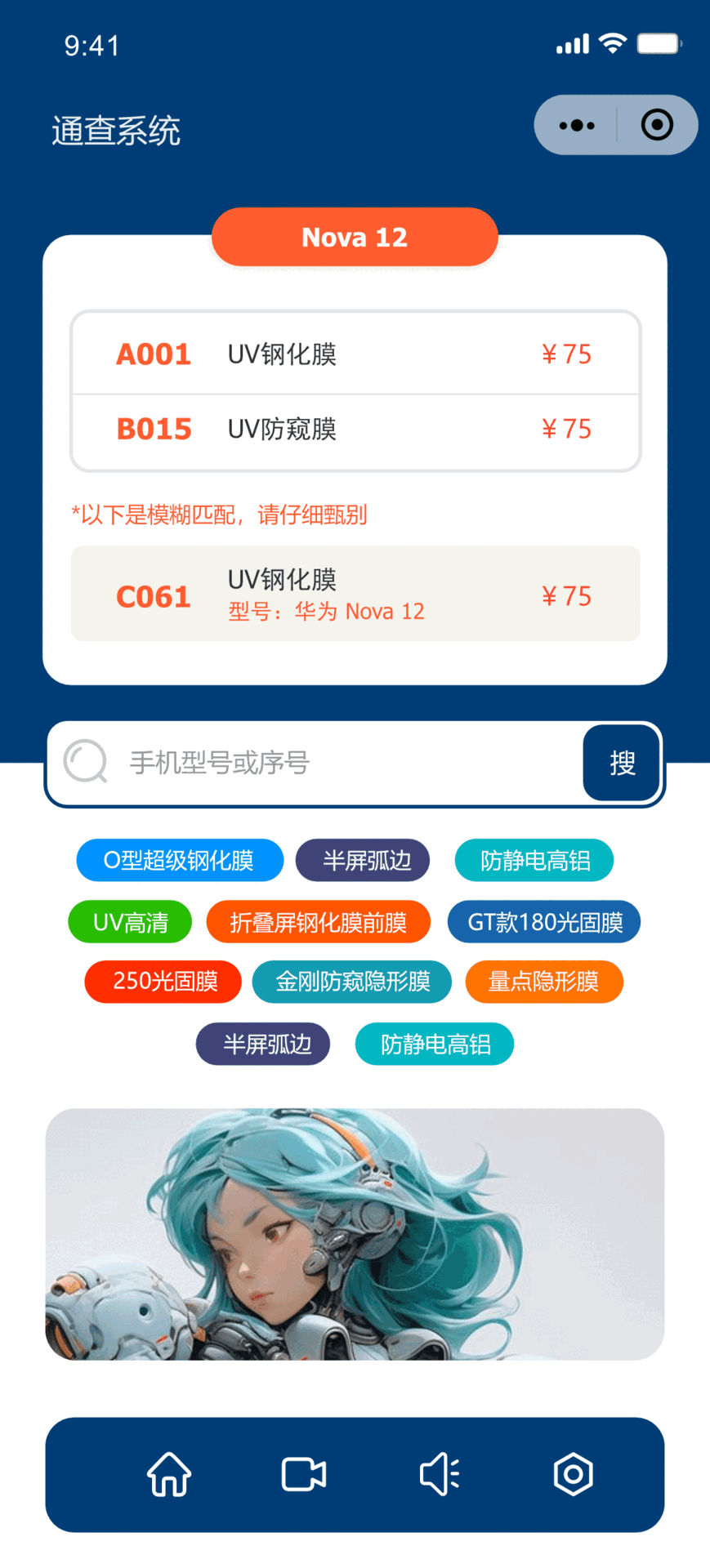Switch to the video camera tab
The width and height of the screenshot is (710, 1568).
[304, 1475]
